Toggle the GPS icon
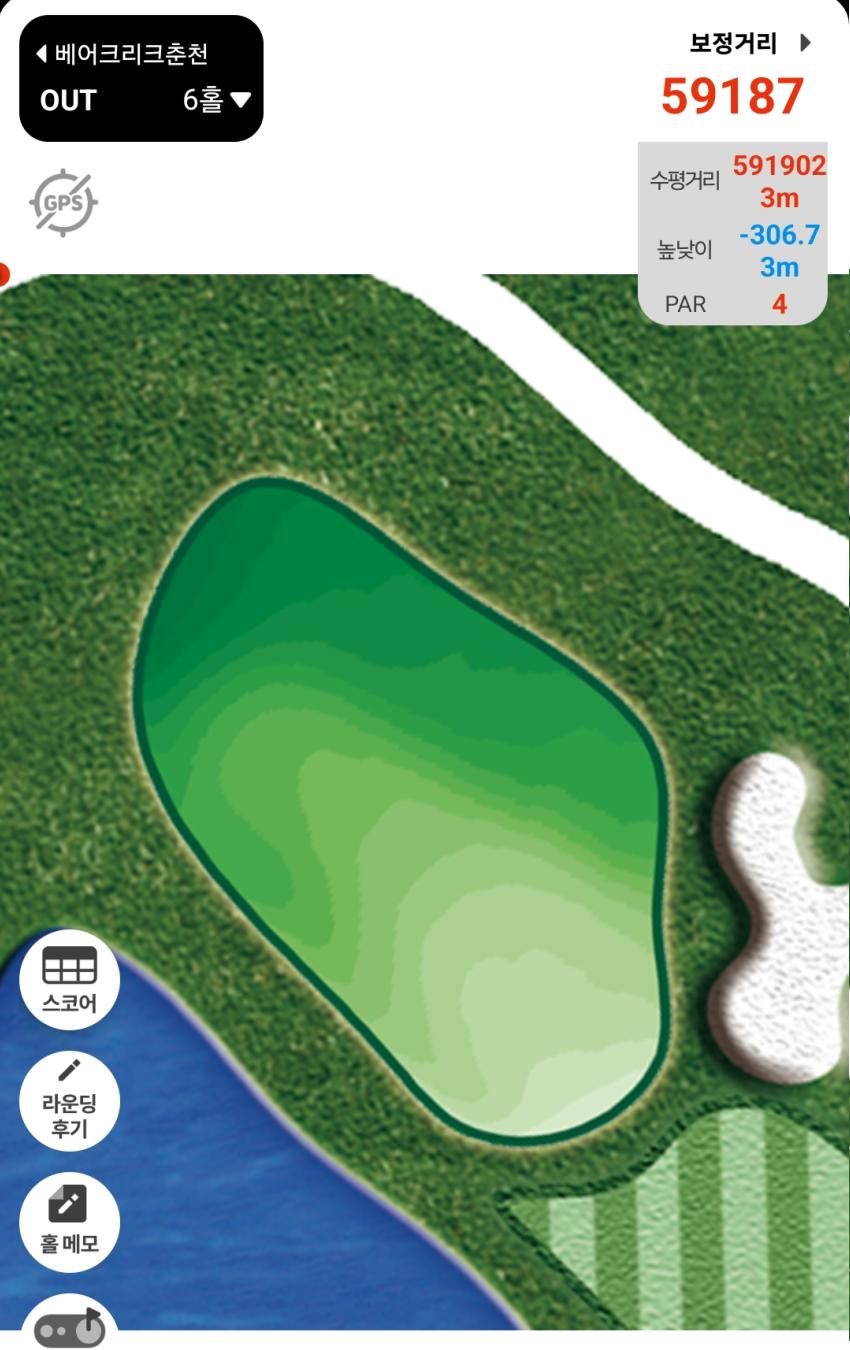Screen dimensions: 850x1350 point(63,203)
